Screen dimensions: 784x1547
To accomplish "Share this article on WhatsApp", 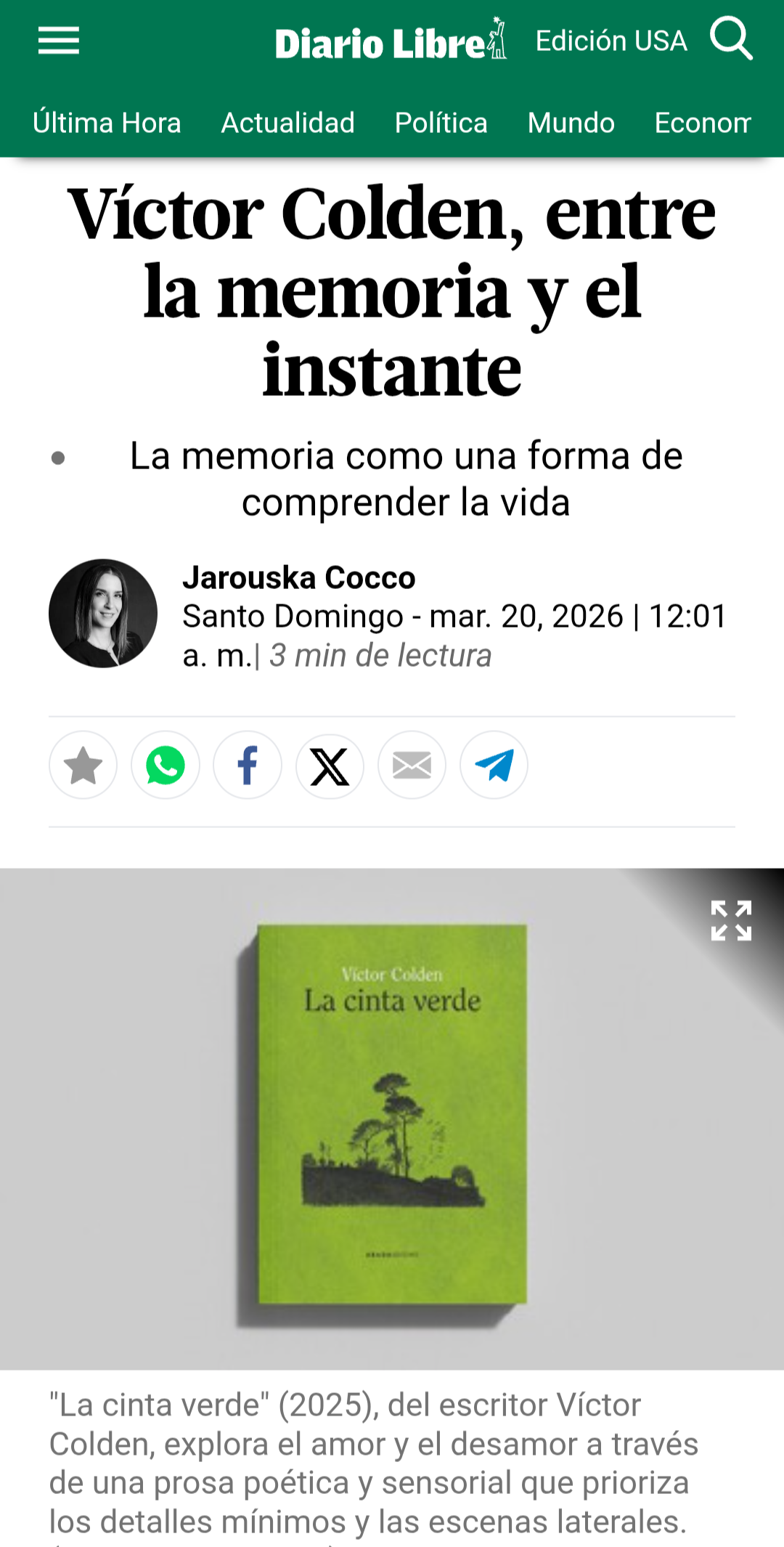I will coord(166,765).
